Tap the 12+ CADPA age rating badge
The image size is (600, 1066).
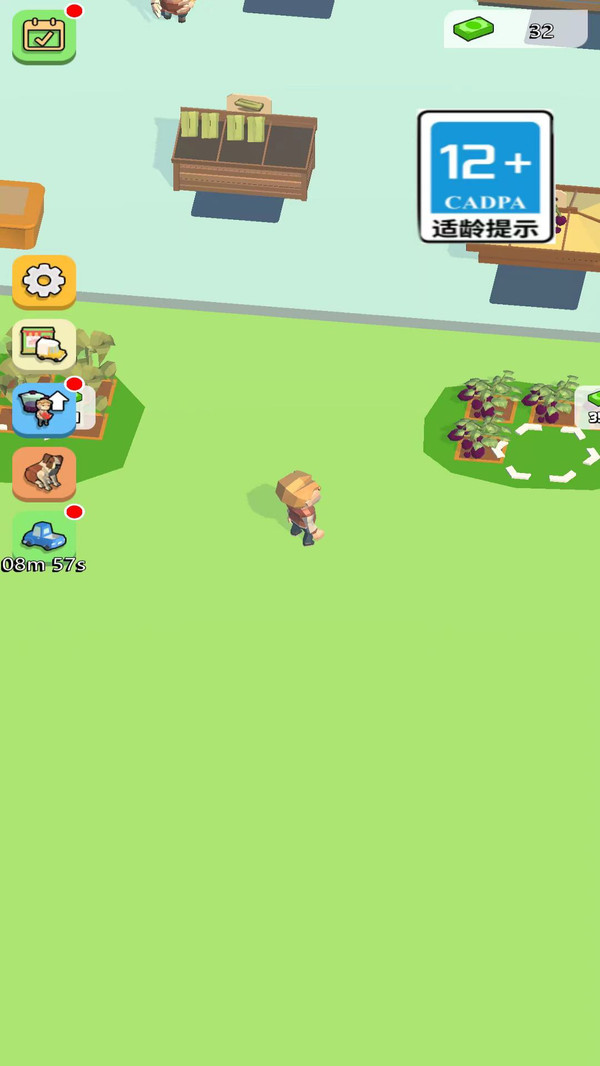485,177
